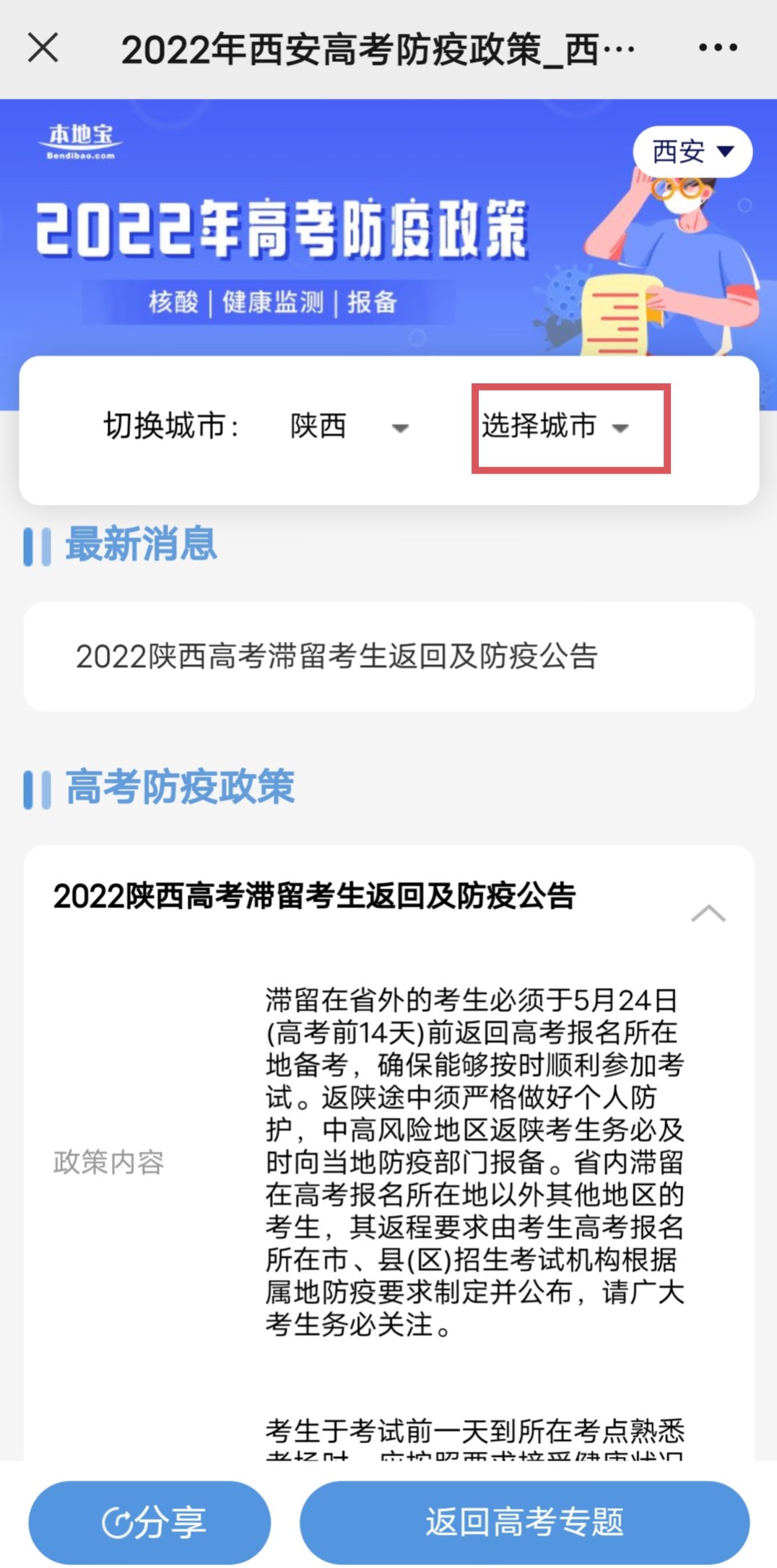The image size is (777, 1568).
Task: Open the three-dot overflow menu
Action: pyautogui.click(x=718, y=48)
